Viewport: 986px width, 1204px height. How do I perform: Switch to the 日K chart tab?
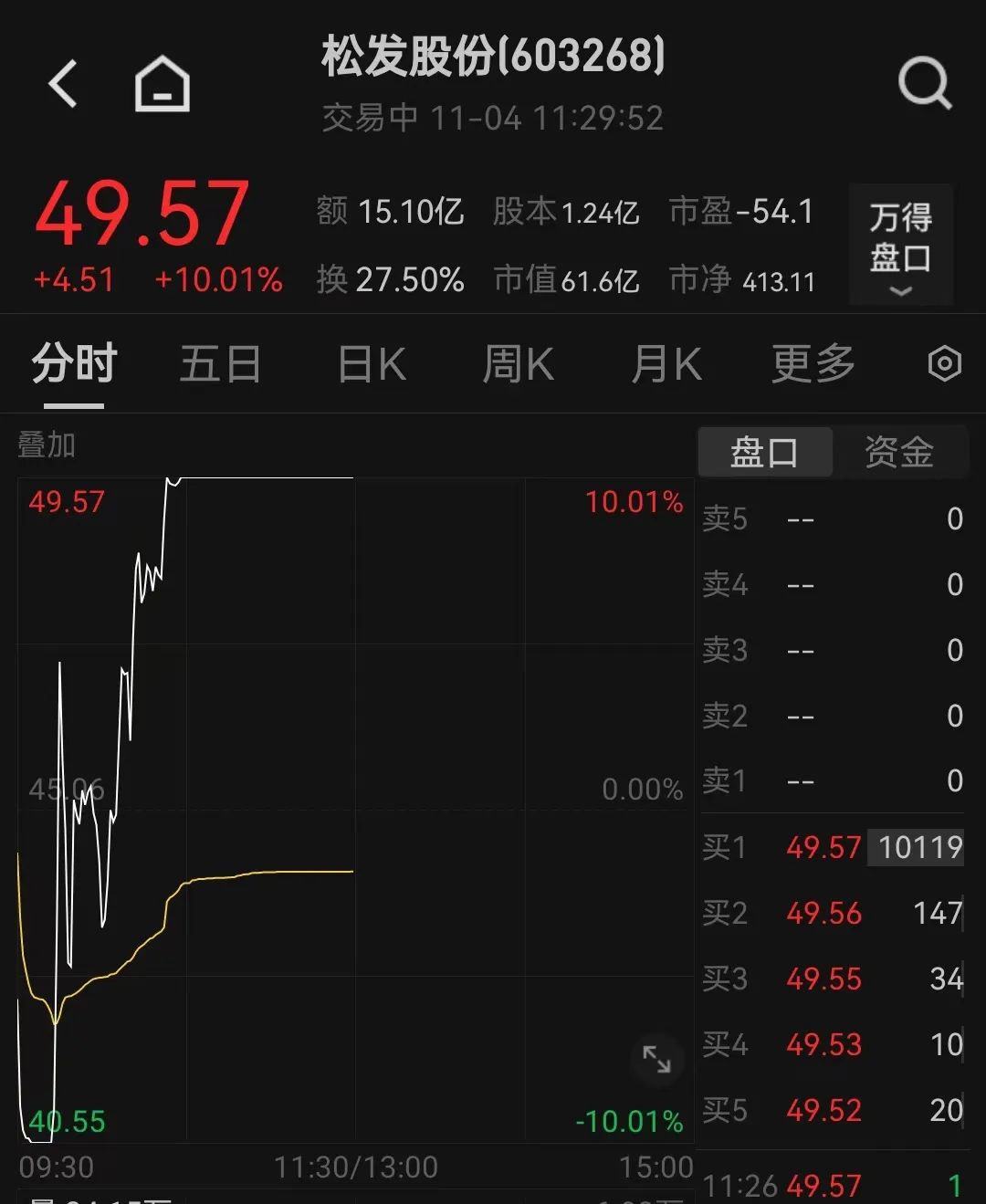[372, 364]
